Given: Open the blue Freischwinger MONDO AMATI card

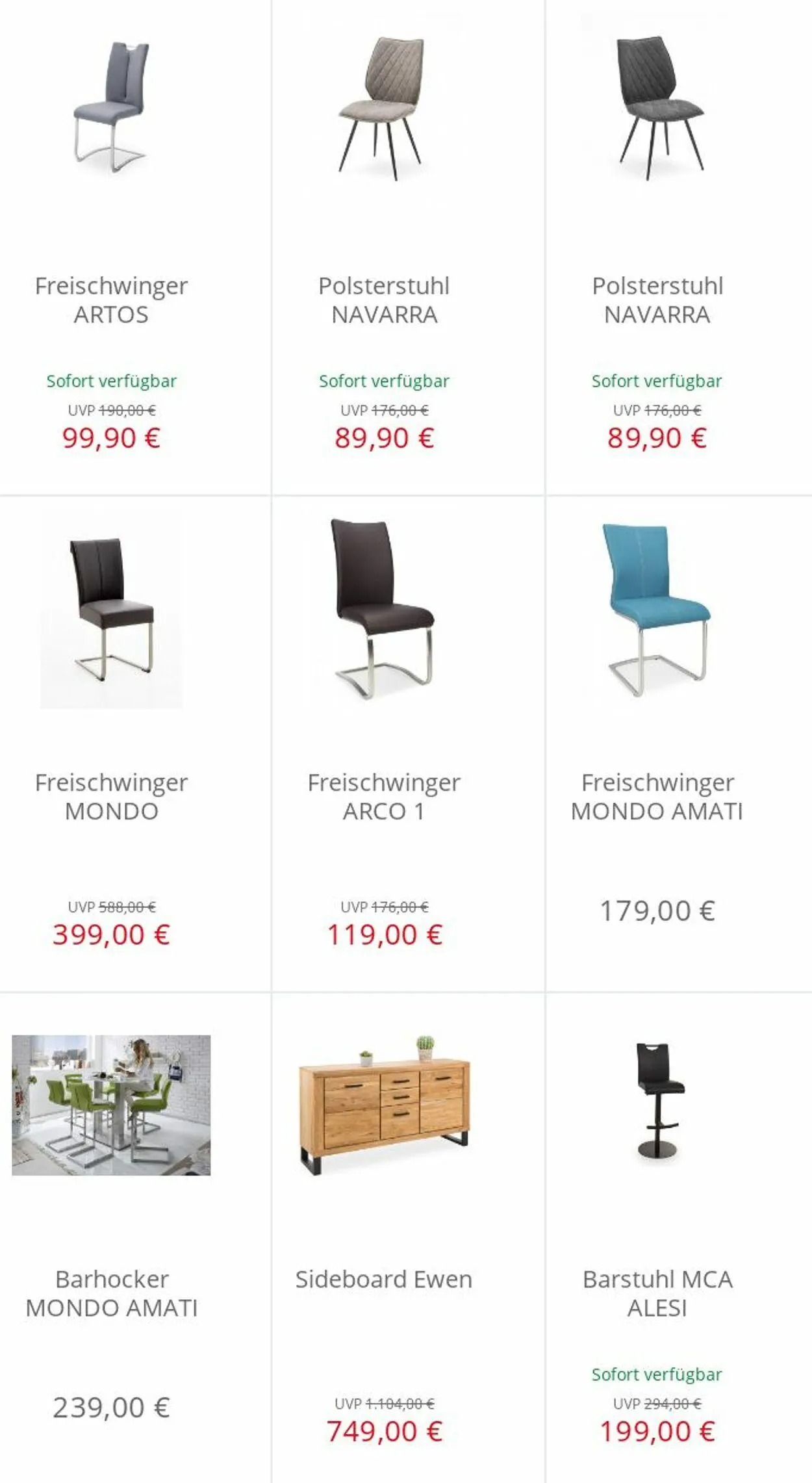Looking at the screenshot, I should click(679, 743).
